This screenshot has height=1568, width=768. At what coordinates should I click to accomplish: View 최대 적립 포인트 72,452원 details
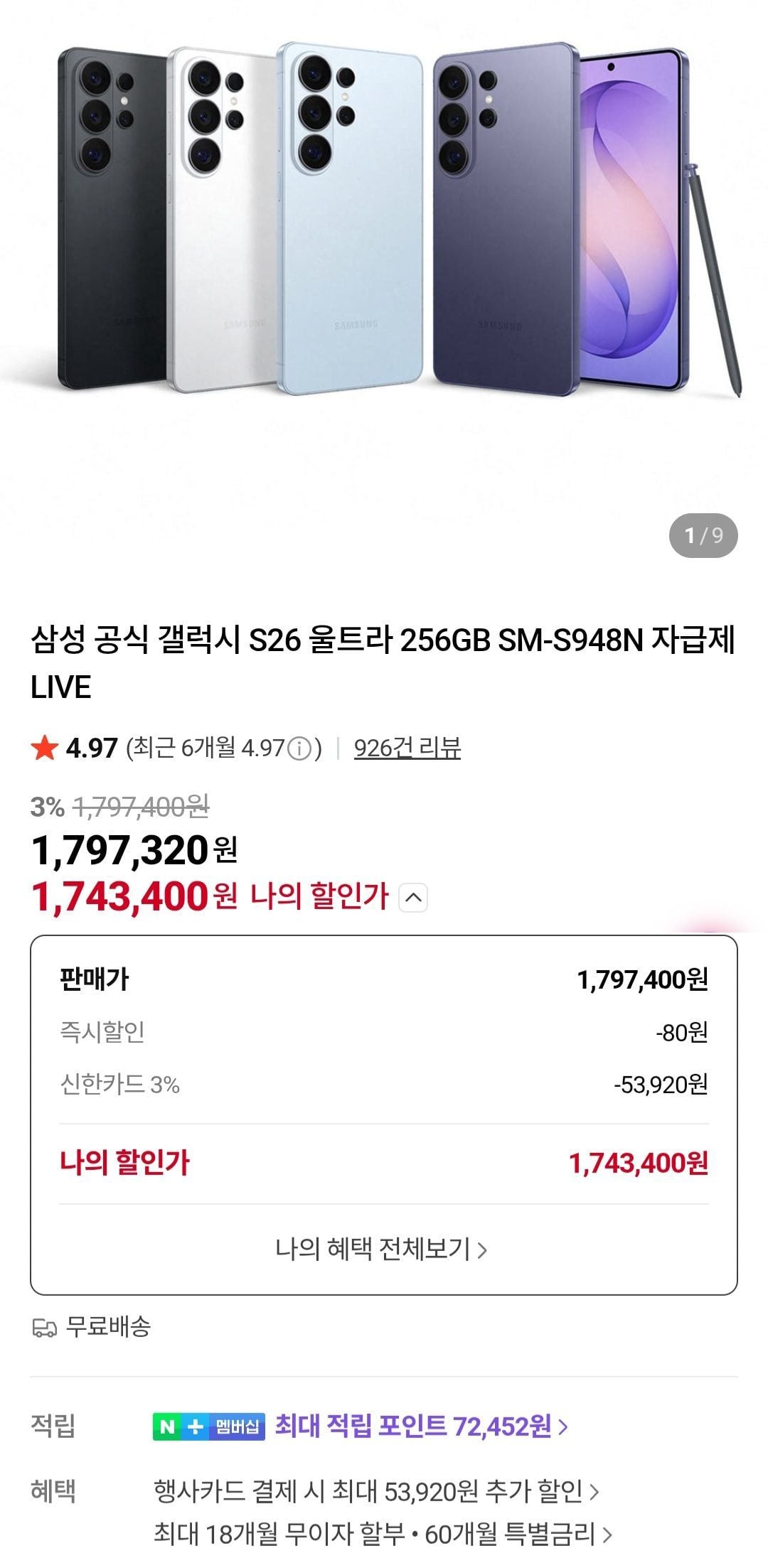pyautogui.click(x=420, y=1425)
